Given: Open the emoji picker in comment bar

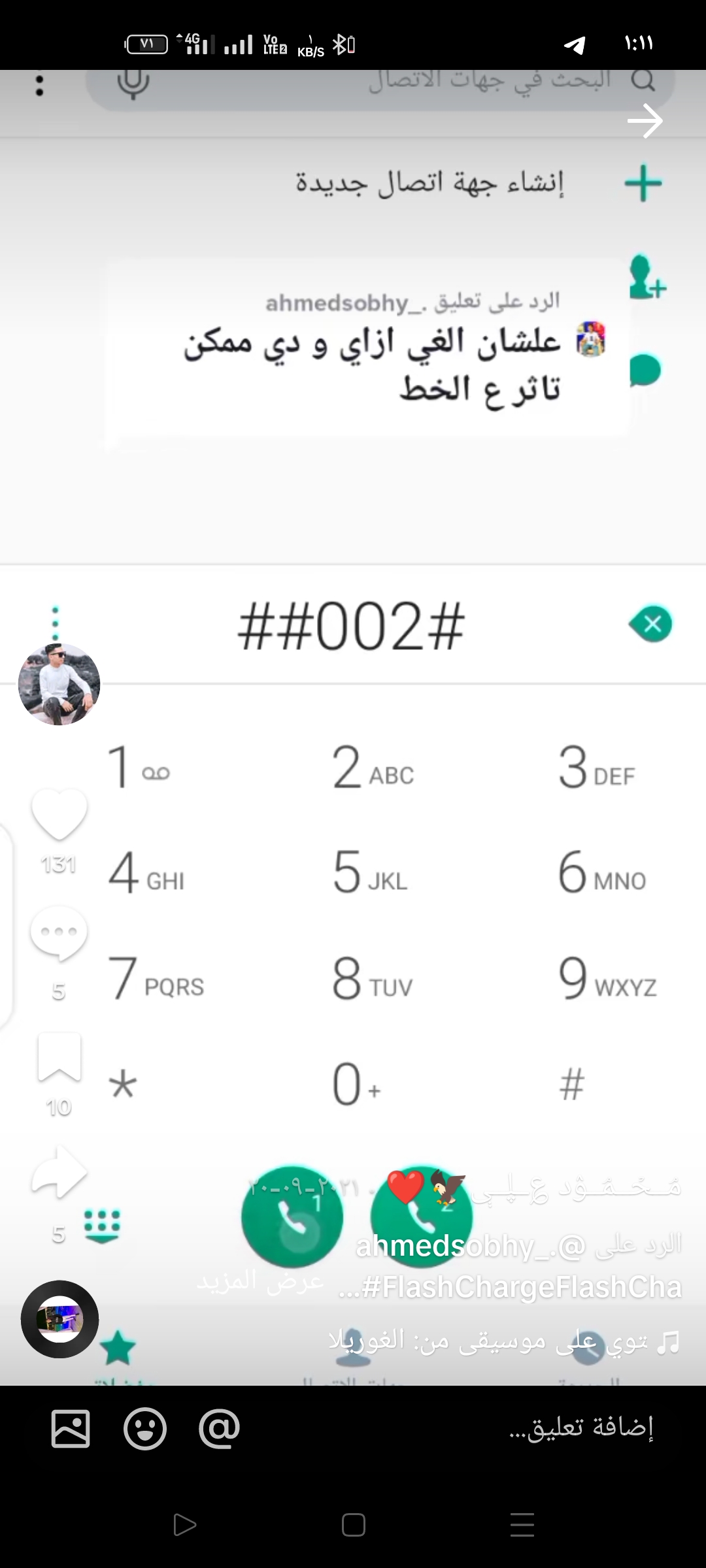Looking at the screenshot, I should coord(145,1428).
